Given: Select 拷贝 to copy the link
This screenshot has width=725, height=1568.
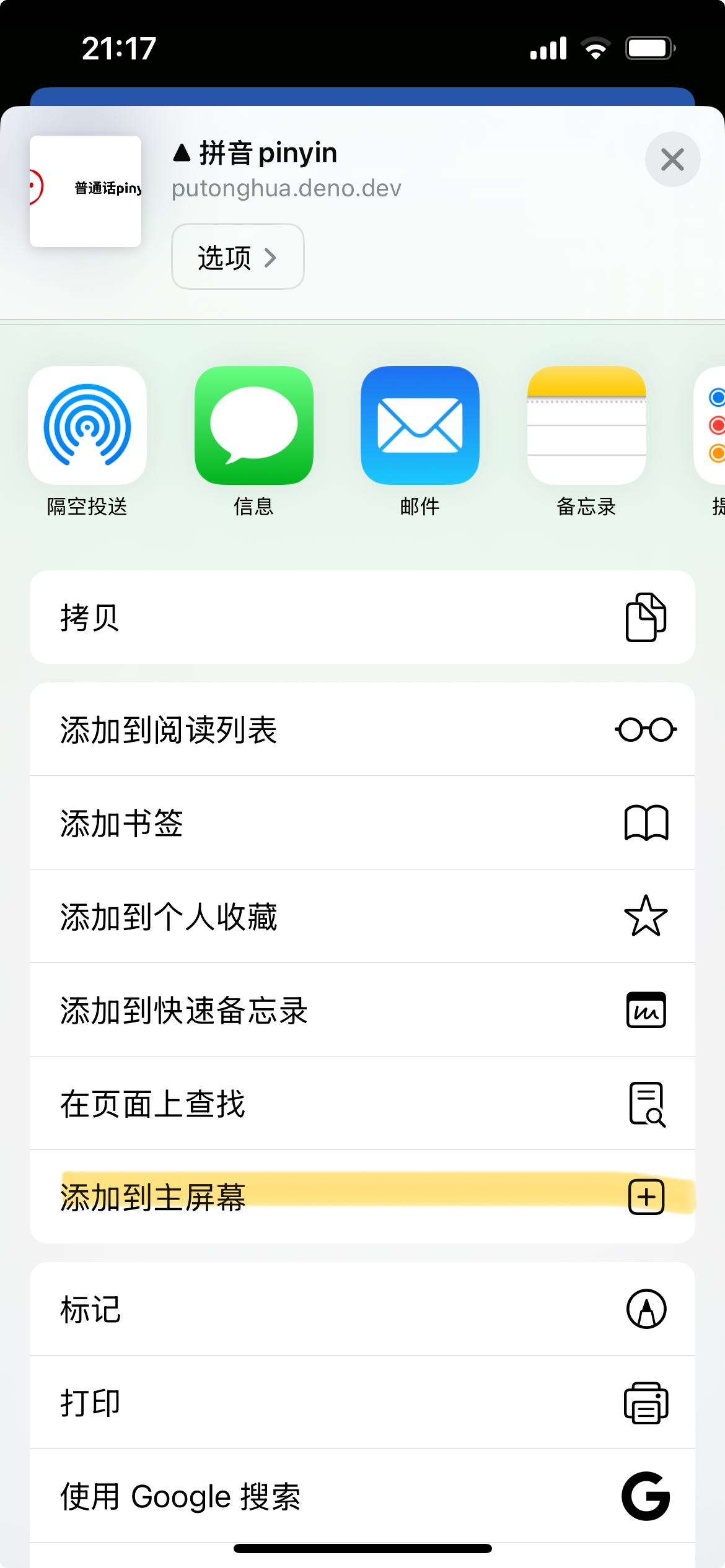Looking at the screenshot, I should point(362,617).
